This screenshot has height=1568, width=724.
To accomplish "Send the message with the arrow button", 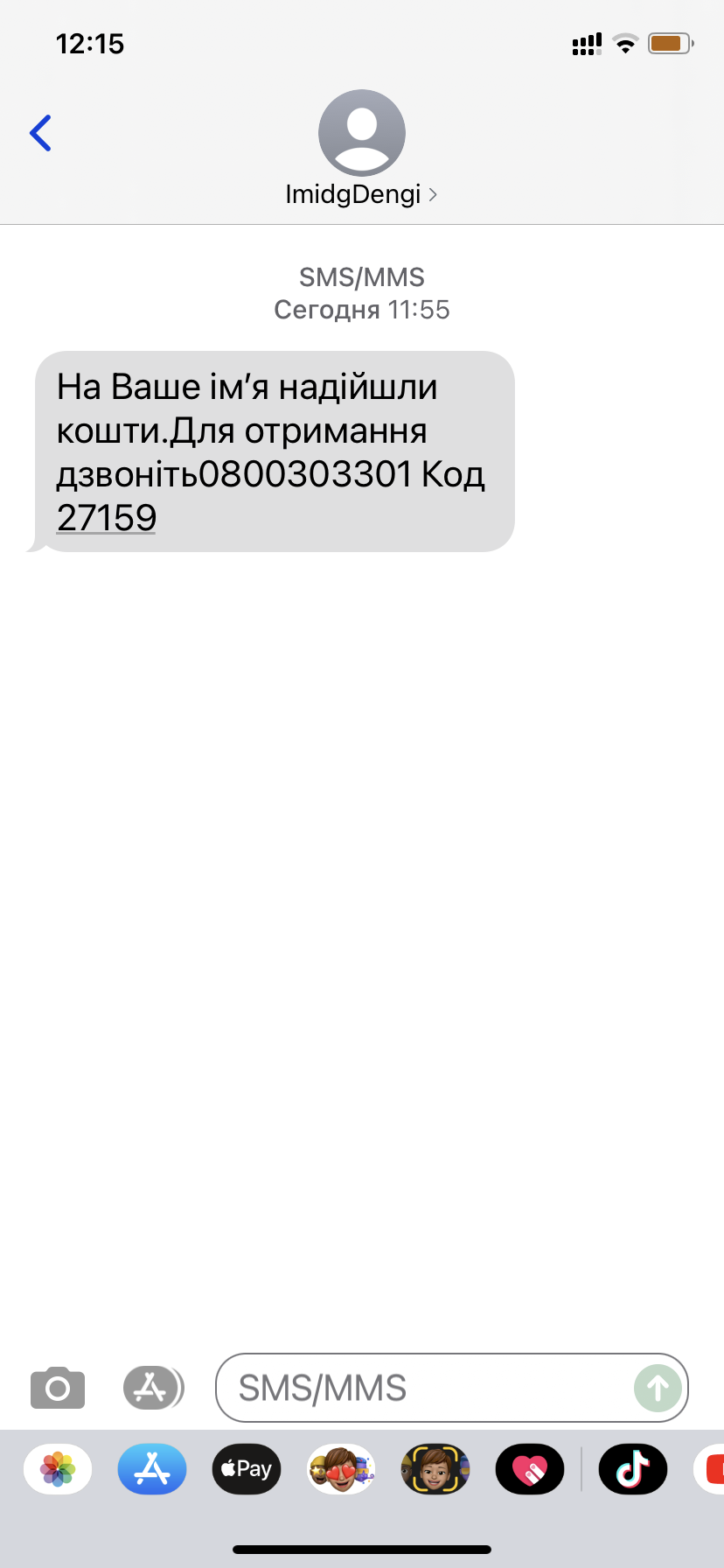I will coord(658,1388).
